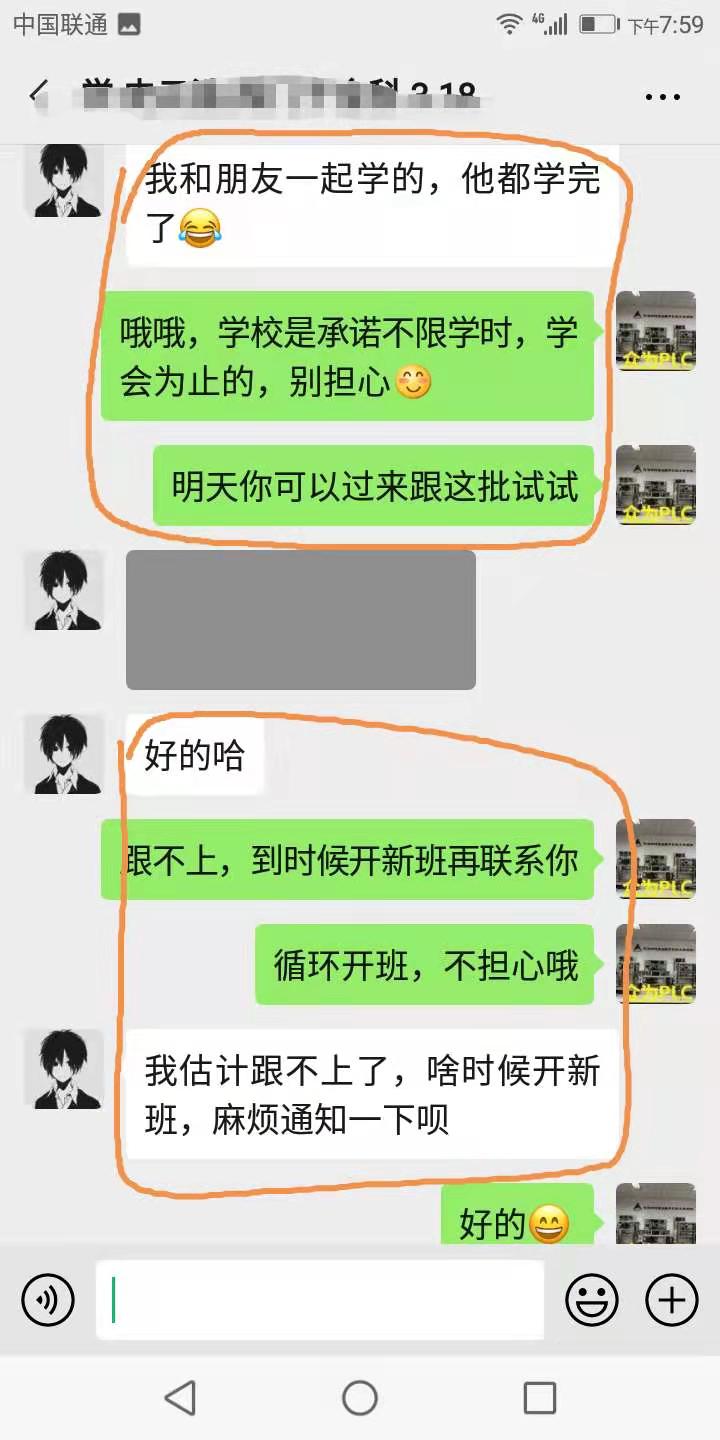Switch to voice message input

click(x=48, y=1300)
